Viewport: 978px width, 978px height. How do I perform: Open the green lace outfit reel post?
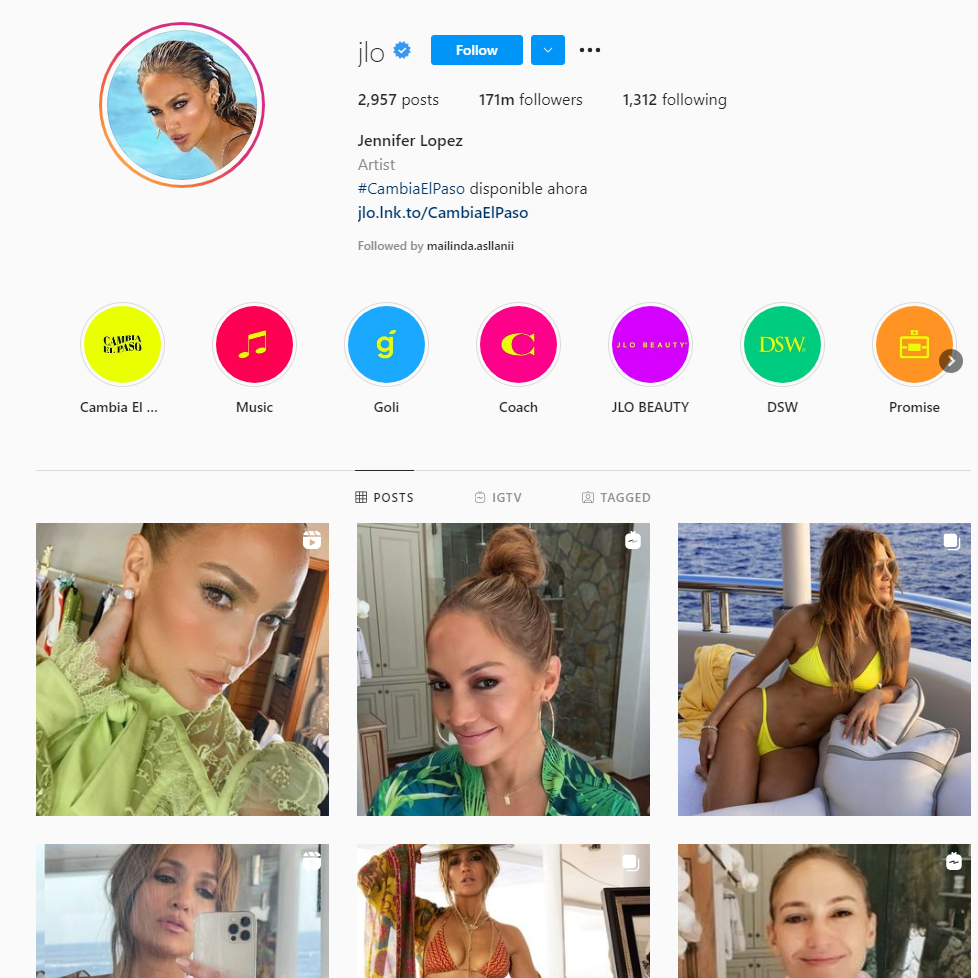(182, 669)
